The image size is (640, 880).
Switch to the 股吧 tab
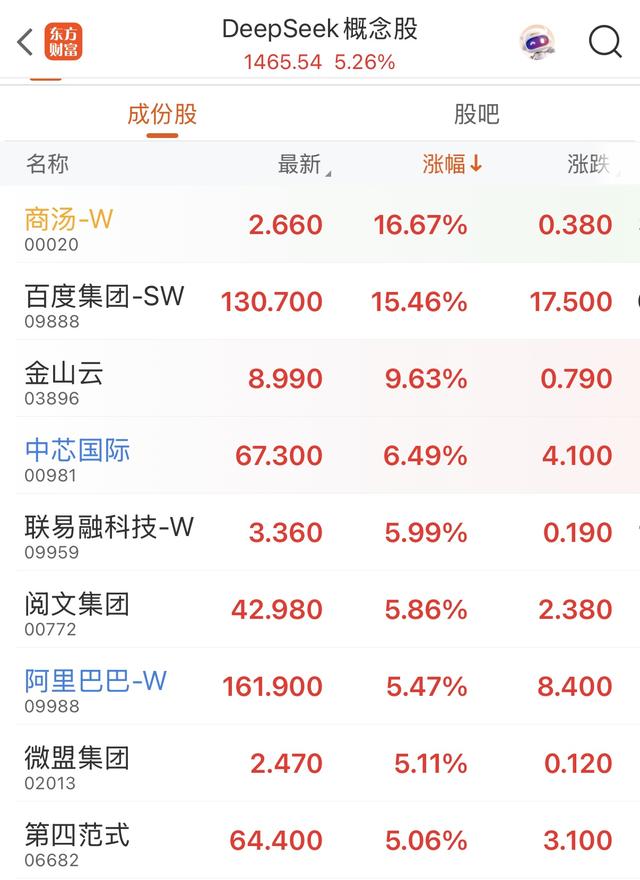[x=476, y=114]
